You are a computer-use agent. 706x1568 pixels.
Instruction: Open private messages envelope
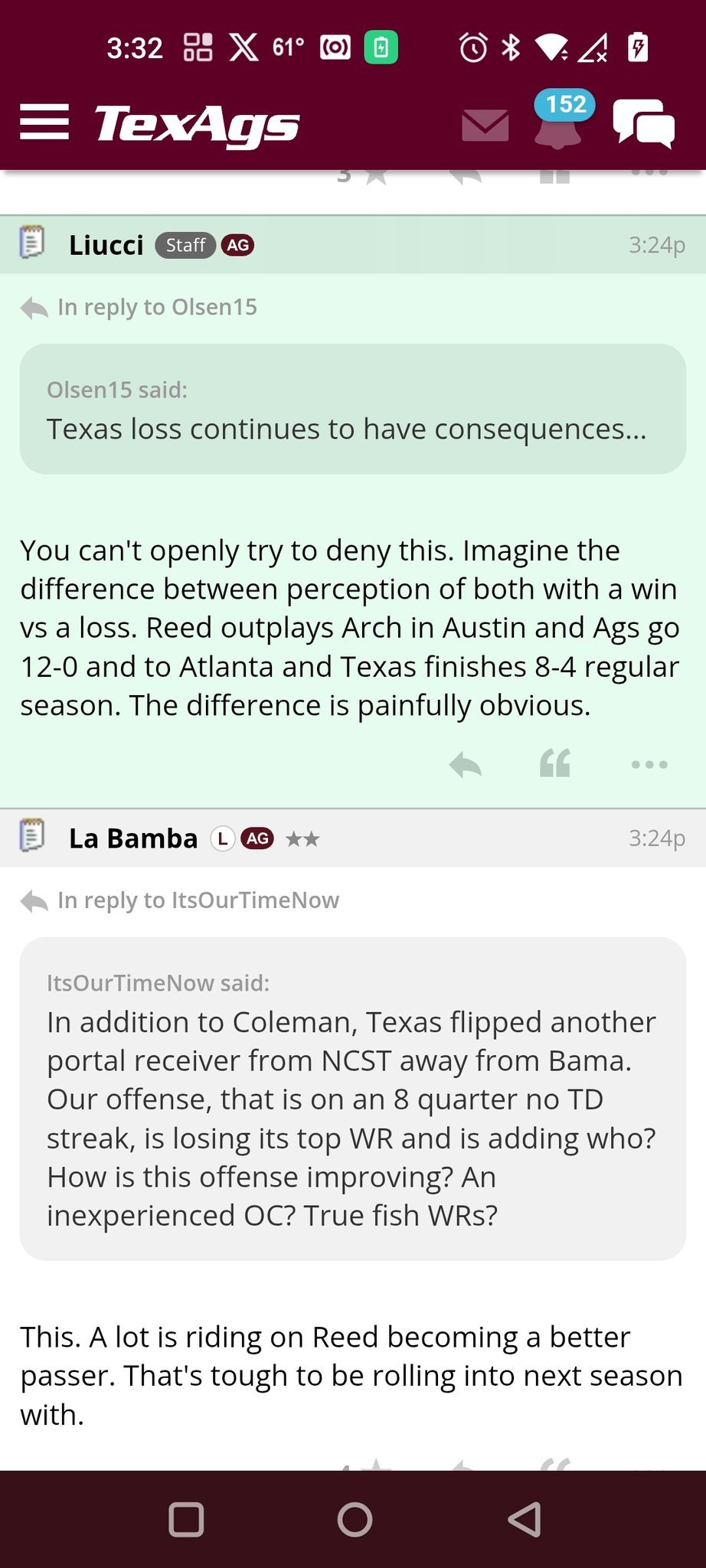pyautogui.click(x=485, y=125)
